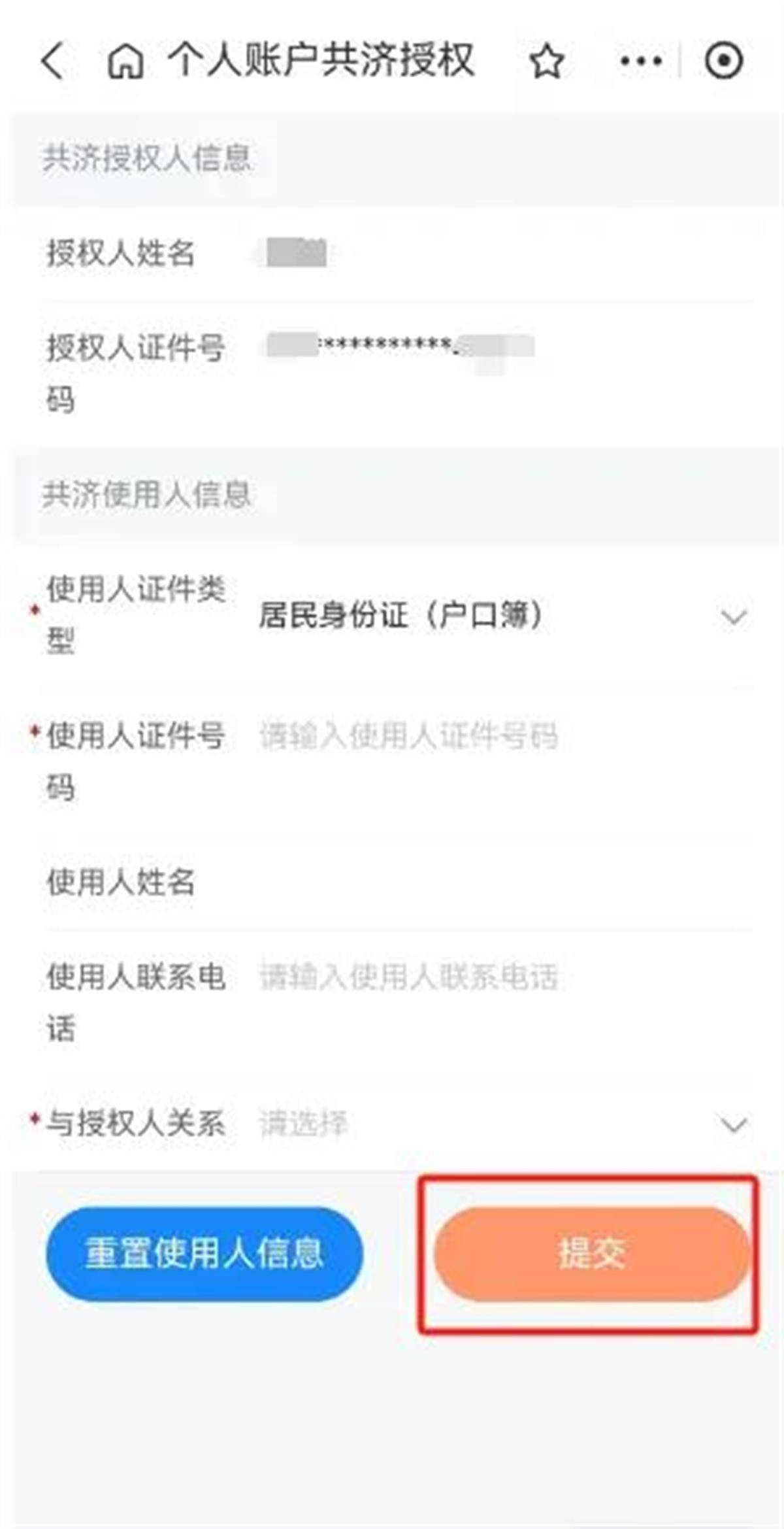Tap the star favorite icon in the header
Viewport: 784px width, 1529px height.
(546, 60)
